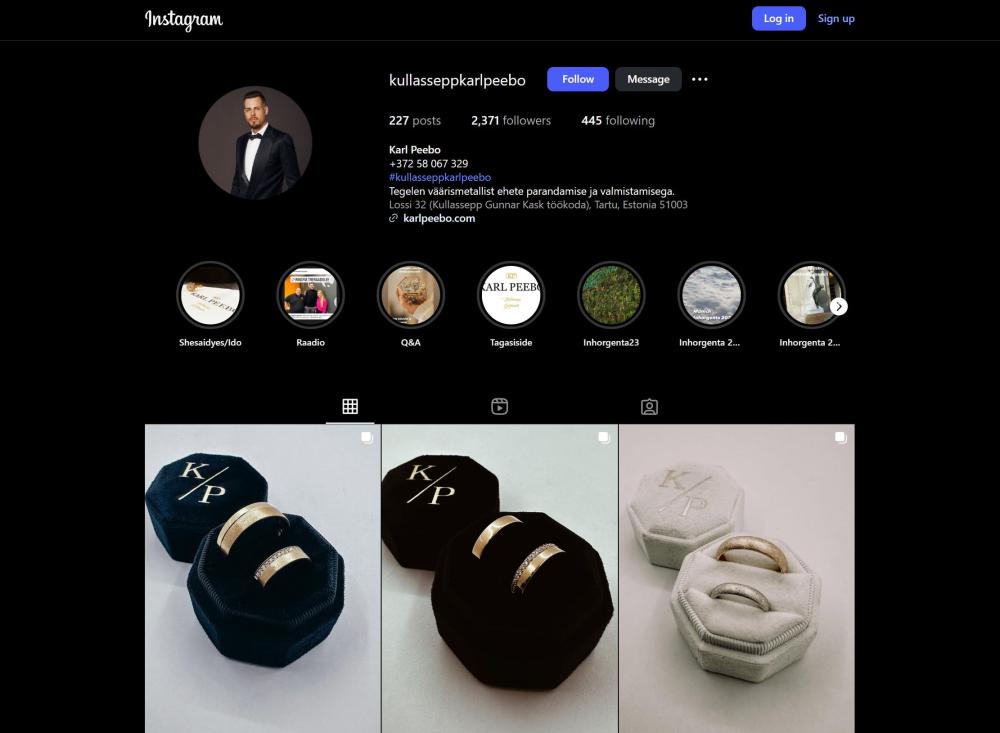Message this profile
The image size is (1000, 733).
648,79
